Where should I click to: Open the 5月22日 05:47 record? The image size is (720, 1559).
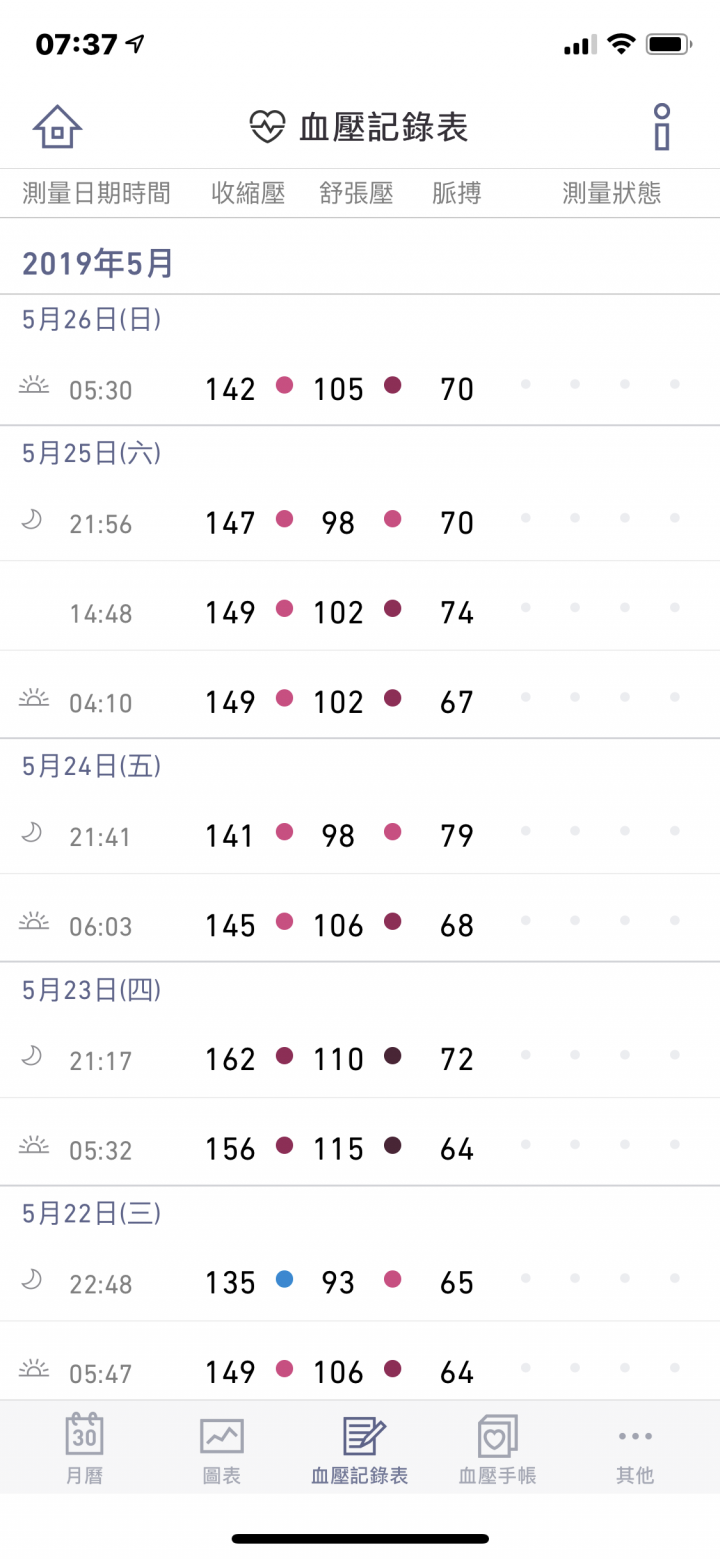pyautogui.click(x=360, y=1372)
